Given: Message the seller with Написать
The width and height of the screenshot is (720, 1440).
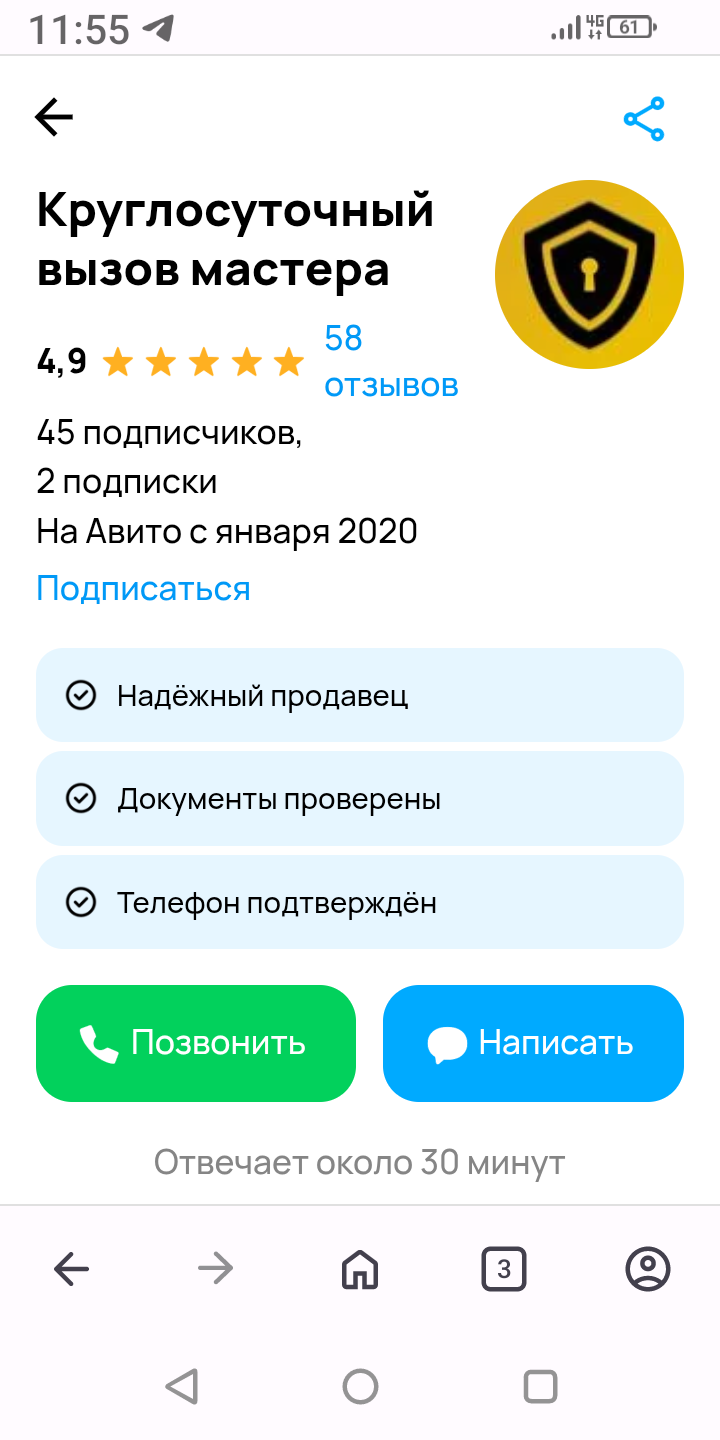Looking at the screenshot, I should click(533, 1043).
